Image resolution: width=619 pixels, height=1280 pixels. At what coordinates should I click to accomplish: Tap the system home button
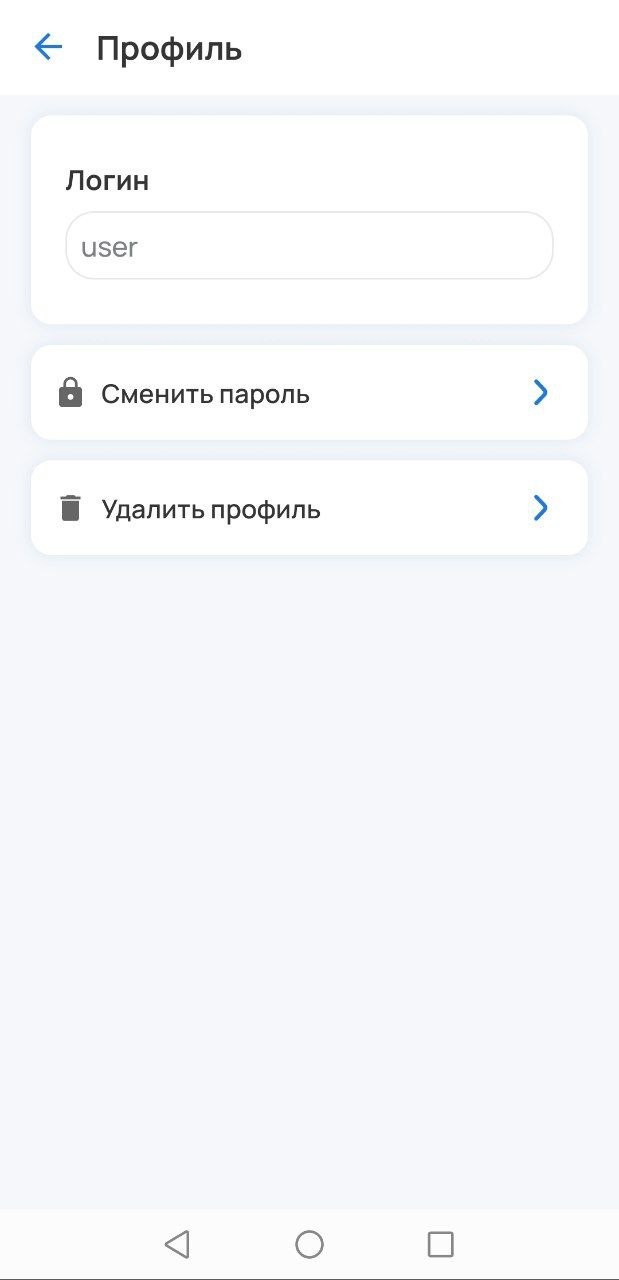(x=309, y=1244)
